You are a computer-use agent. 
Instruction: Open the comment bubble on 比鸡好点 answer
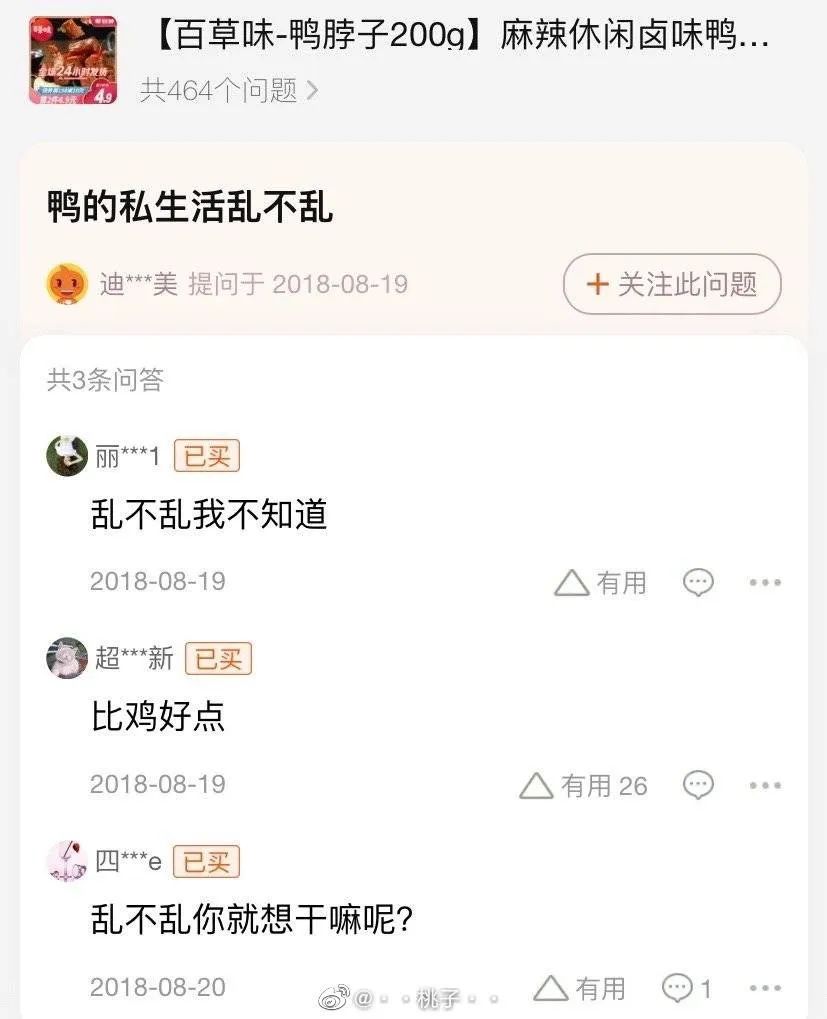click(698, 785)
